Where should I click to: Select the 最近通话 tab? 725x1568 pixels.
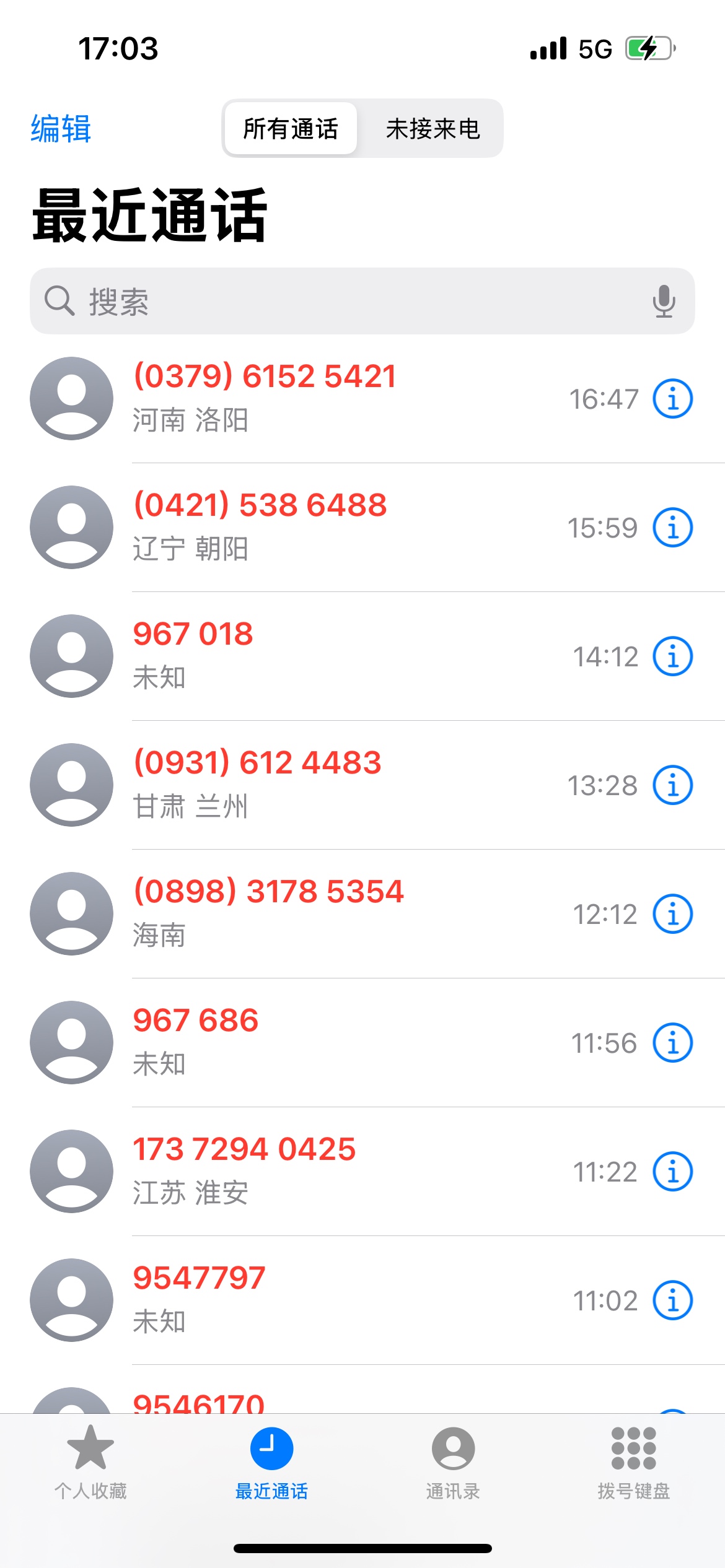click(271, 1463)
